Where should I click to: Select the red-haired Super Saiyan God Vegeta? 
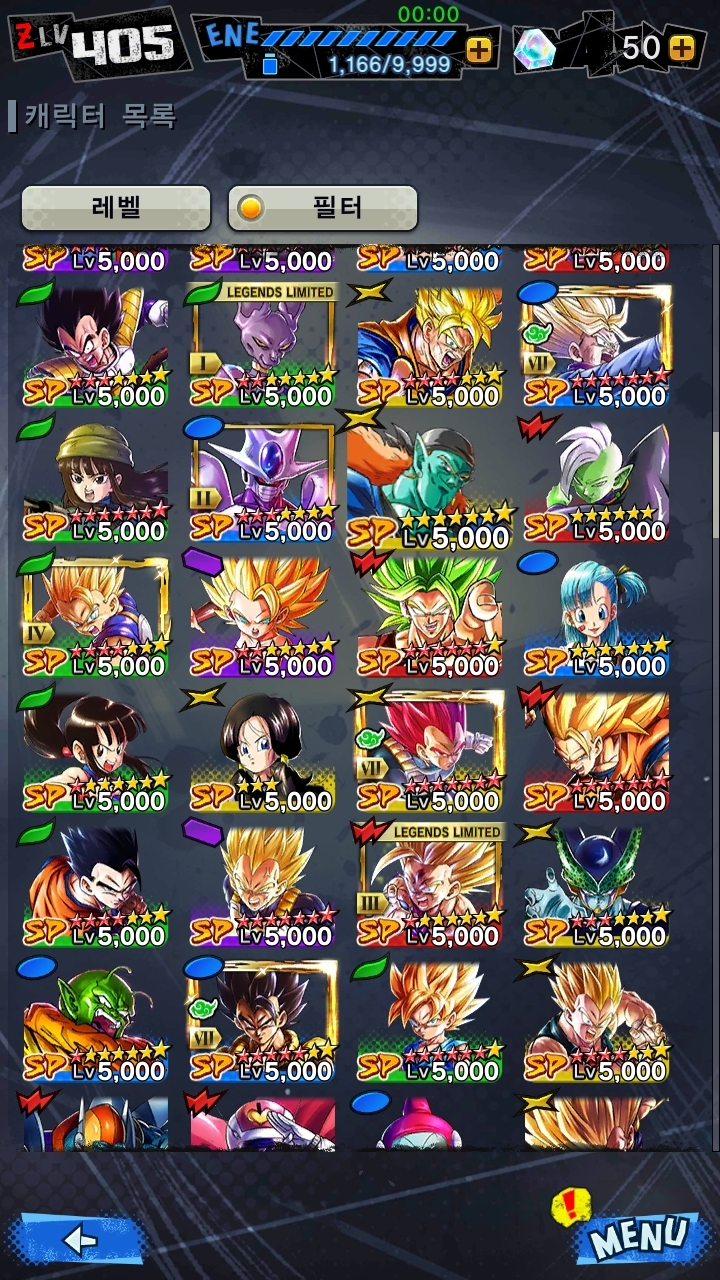tap(430, 750)
